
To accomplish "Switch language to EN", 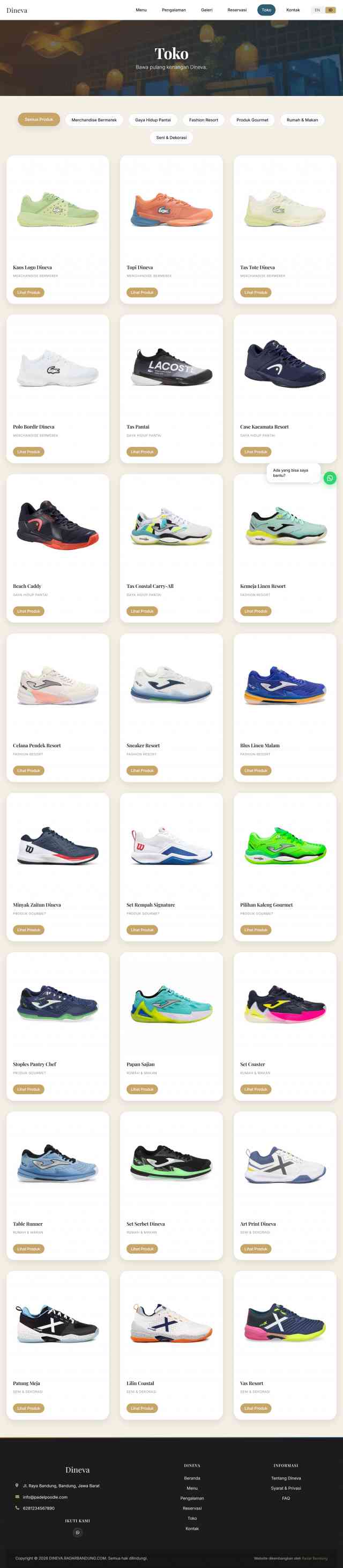I will [x=317, y=10].
